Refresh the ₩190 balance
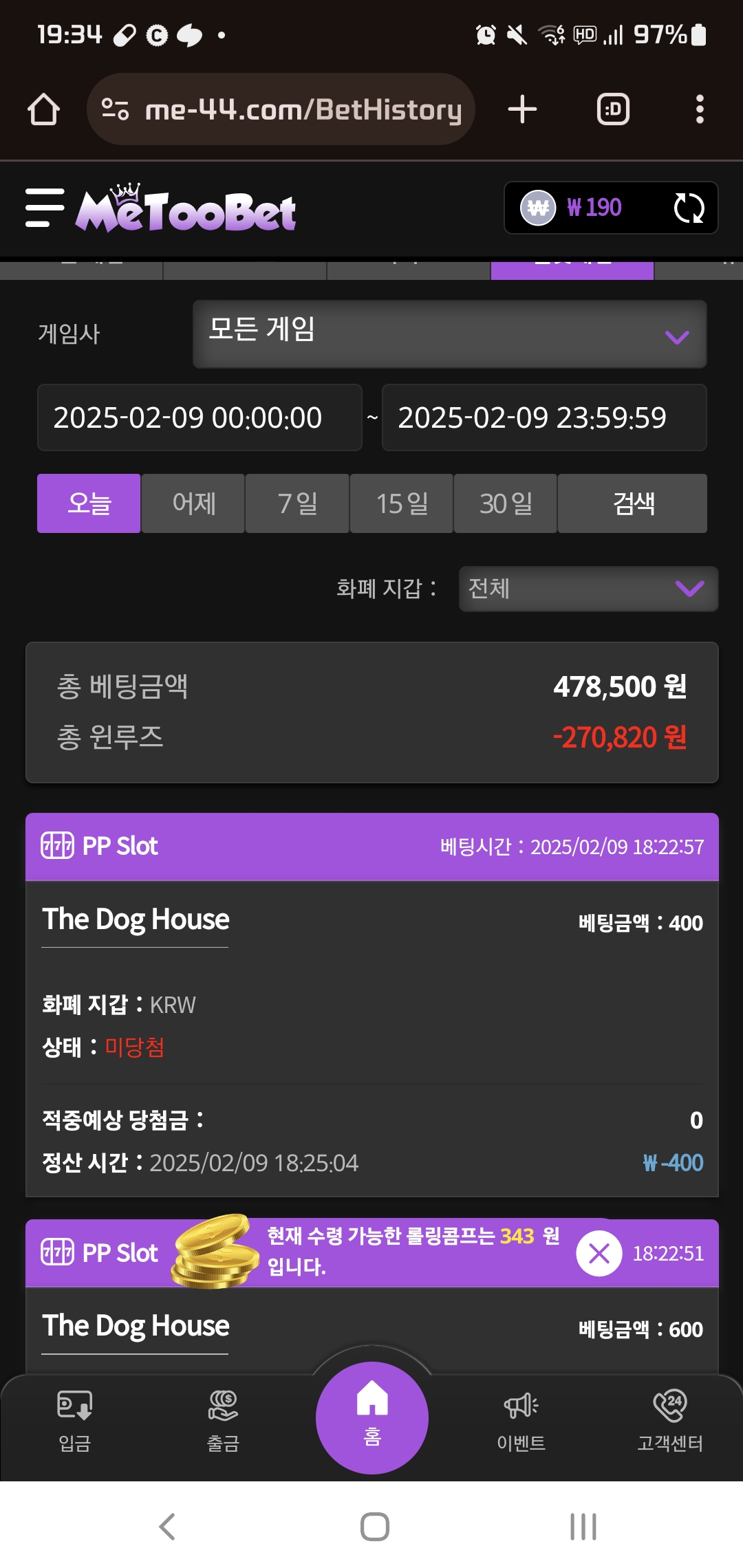The height and width of the screenshot is (1568, 743). tap(689, 208)
